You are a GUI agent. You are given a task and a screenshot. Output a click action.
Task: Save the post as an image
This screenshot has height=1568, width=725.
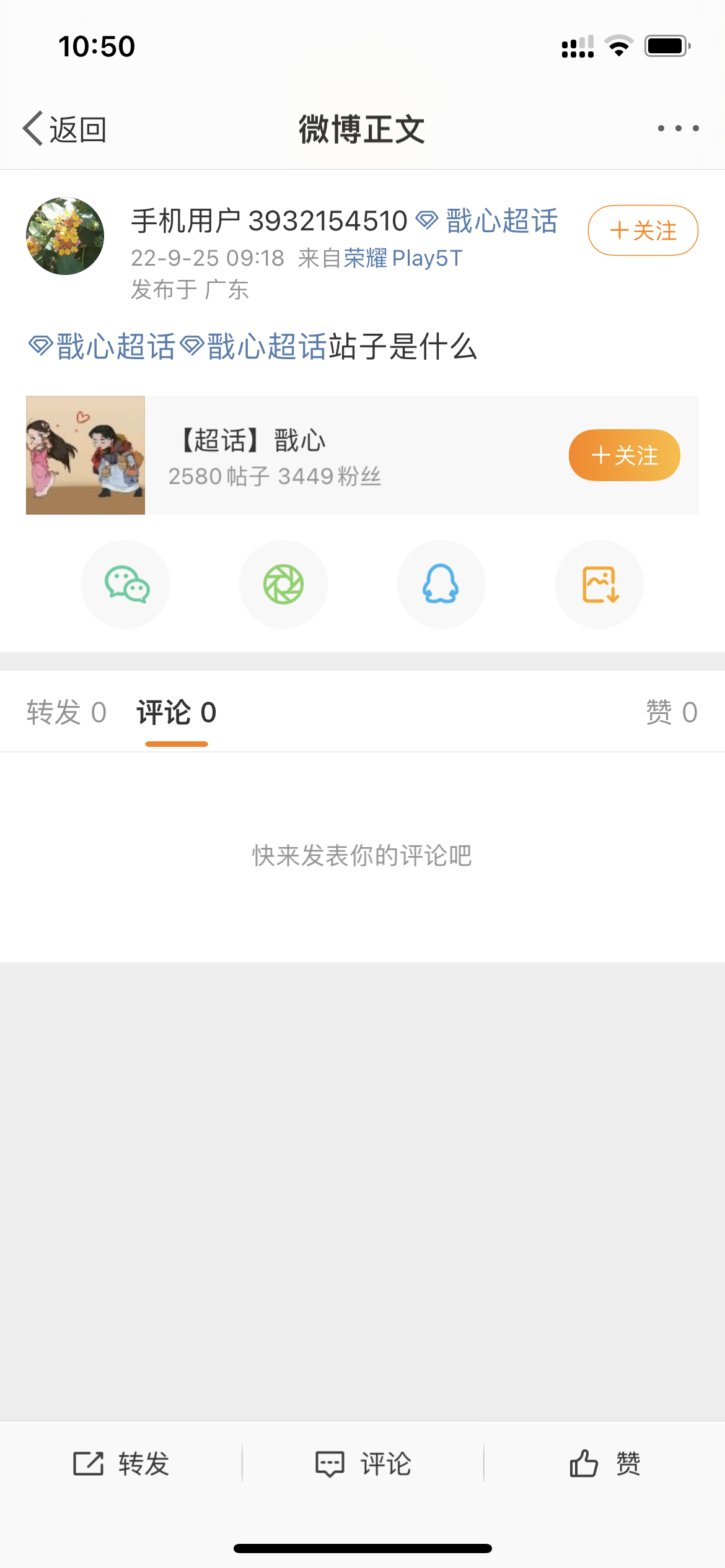click(599, 584)
